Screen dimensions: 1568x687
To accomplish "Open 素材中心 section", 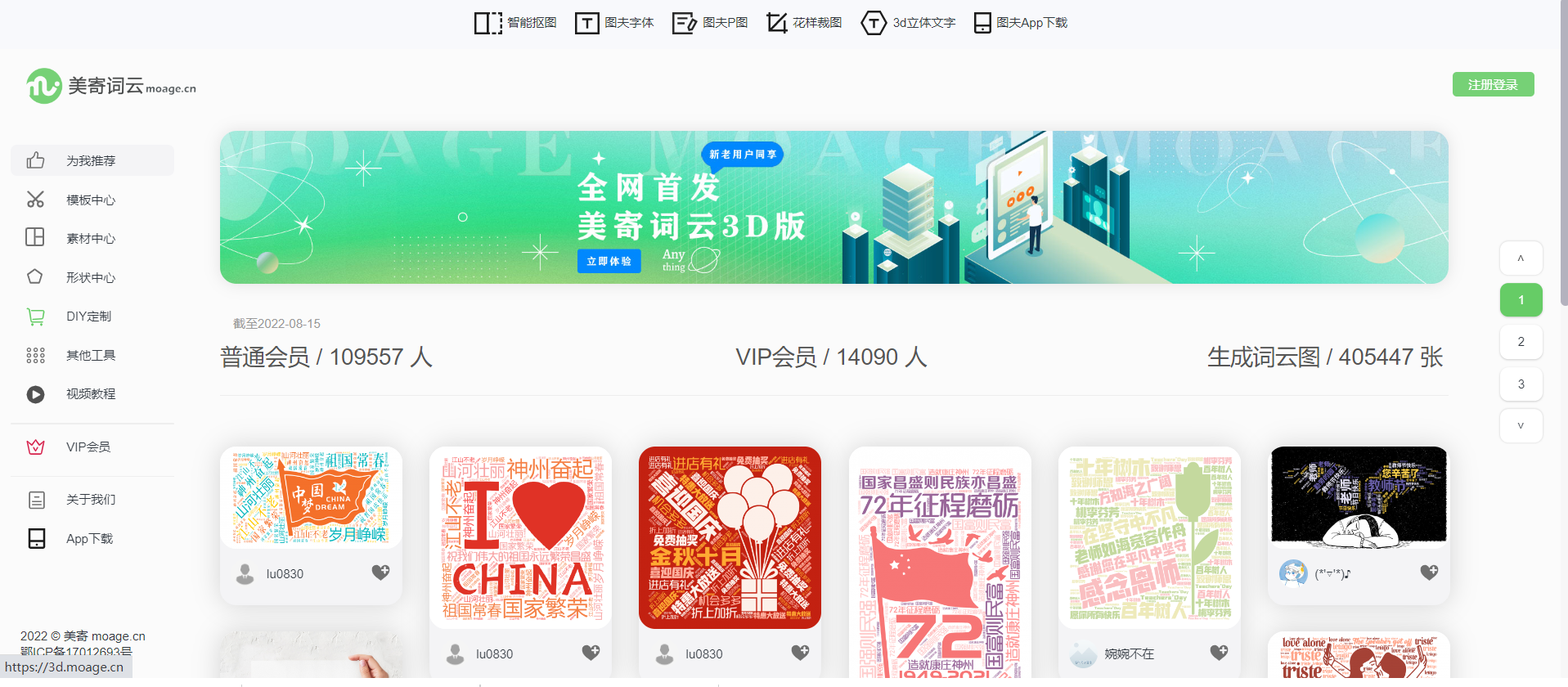I will click(x=91, y=238).
